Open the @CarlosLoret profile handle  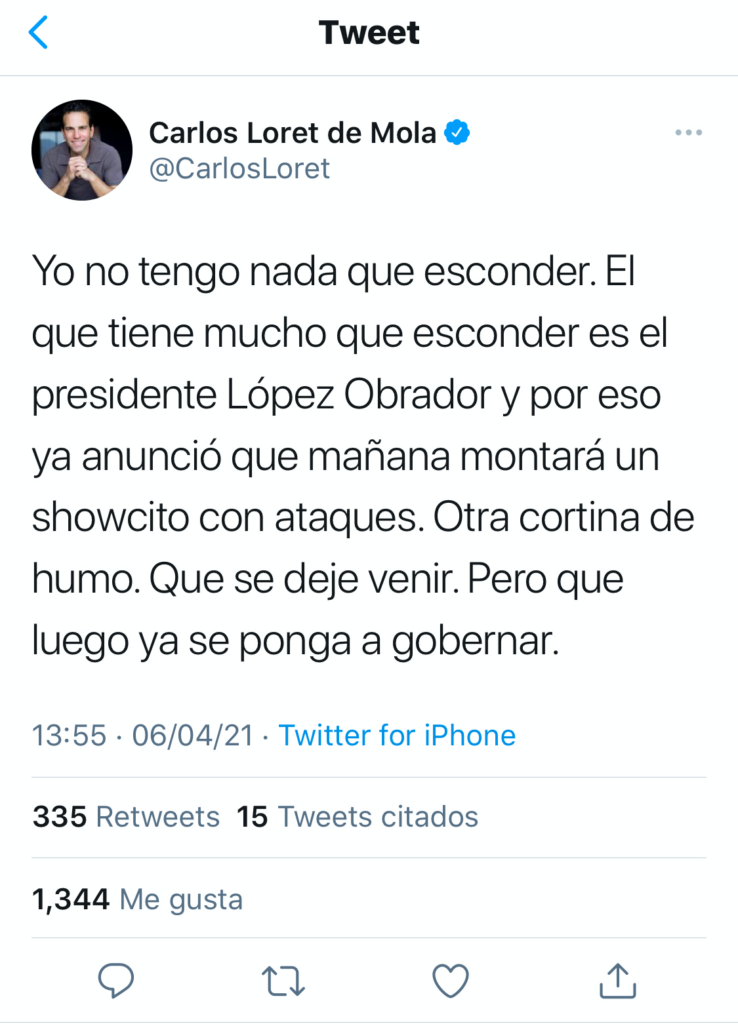pos(239,169)
